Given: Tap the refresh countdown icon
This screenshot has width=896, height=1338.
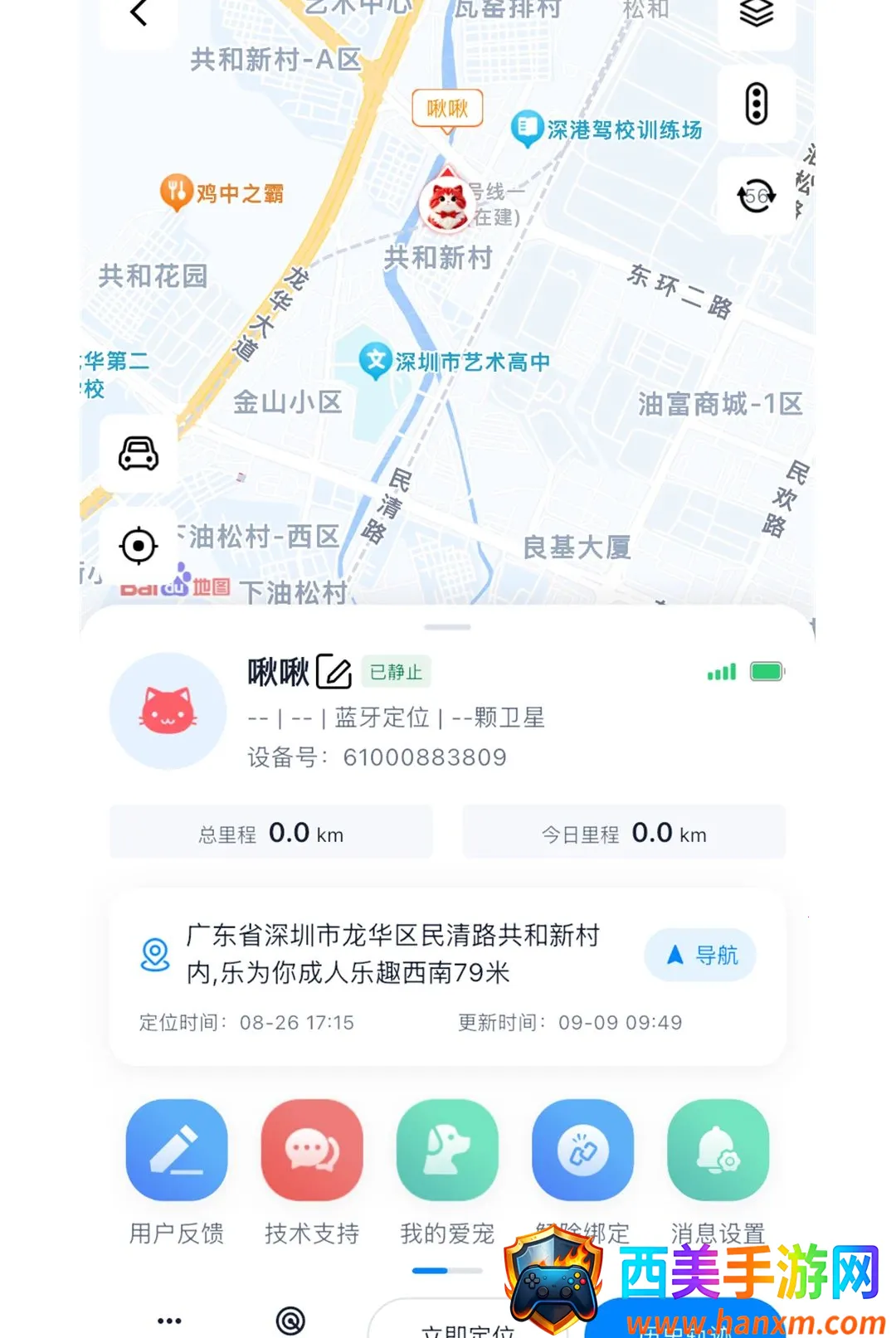Looking at the screenshot, I should 756,196.
